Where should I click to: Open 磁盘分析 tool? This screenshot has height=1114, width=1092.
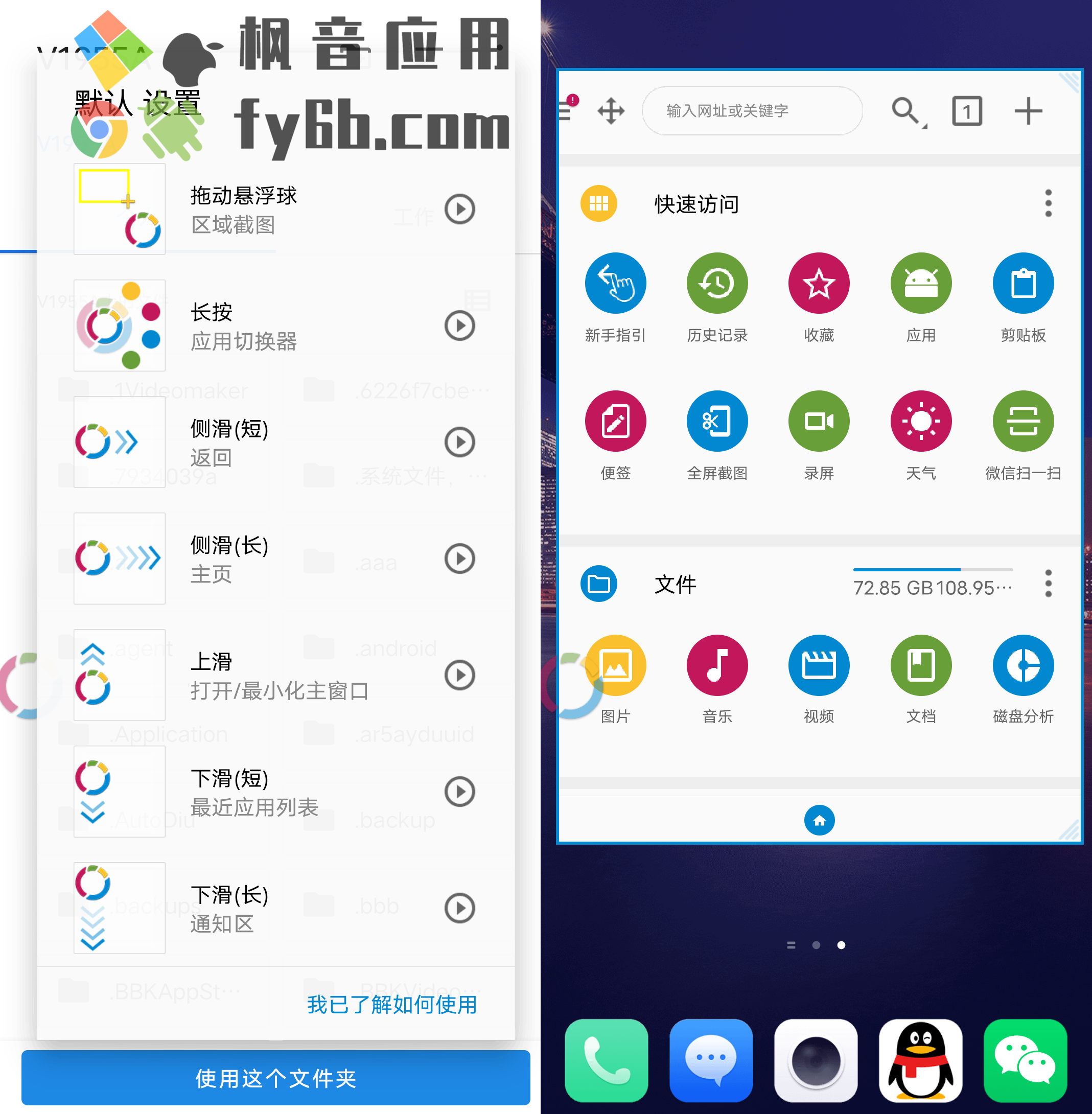(1023, 666)
